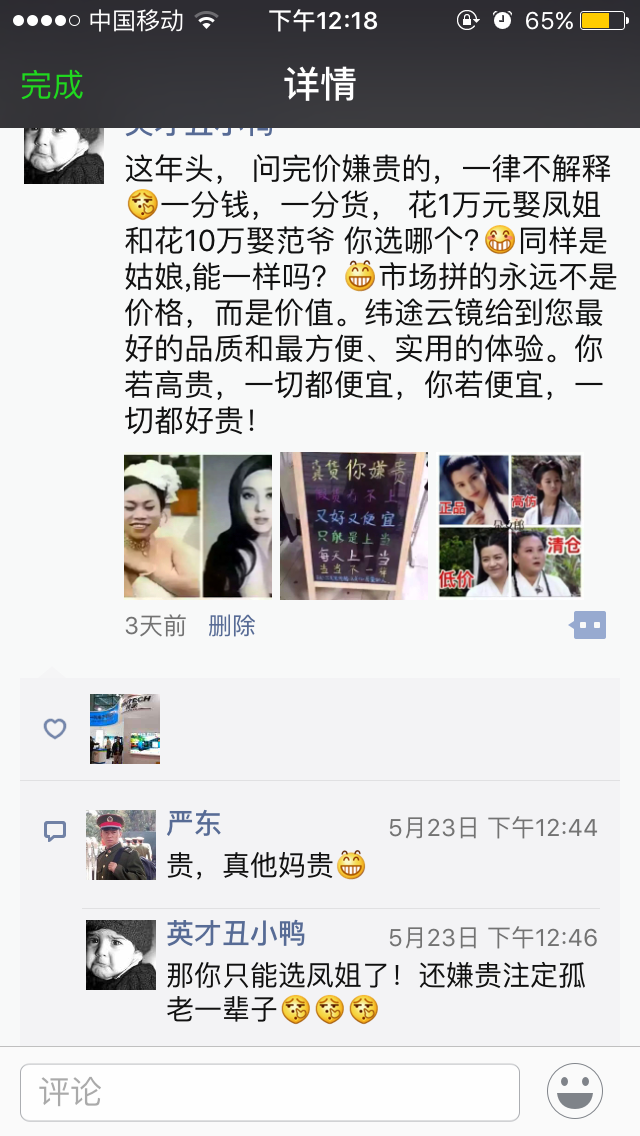Delete this post via 删除
The height and width of the screenshot is (1136, 640).
click(x=231, y=626)
